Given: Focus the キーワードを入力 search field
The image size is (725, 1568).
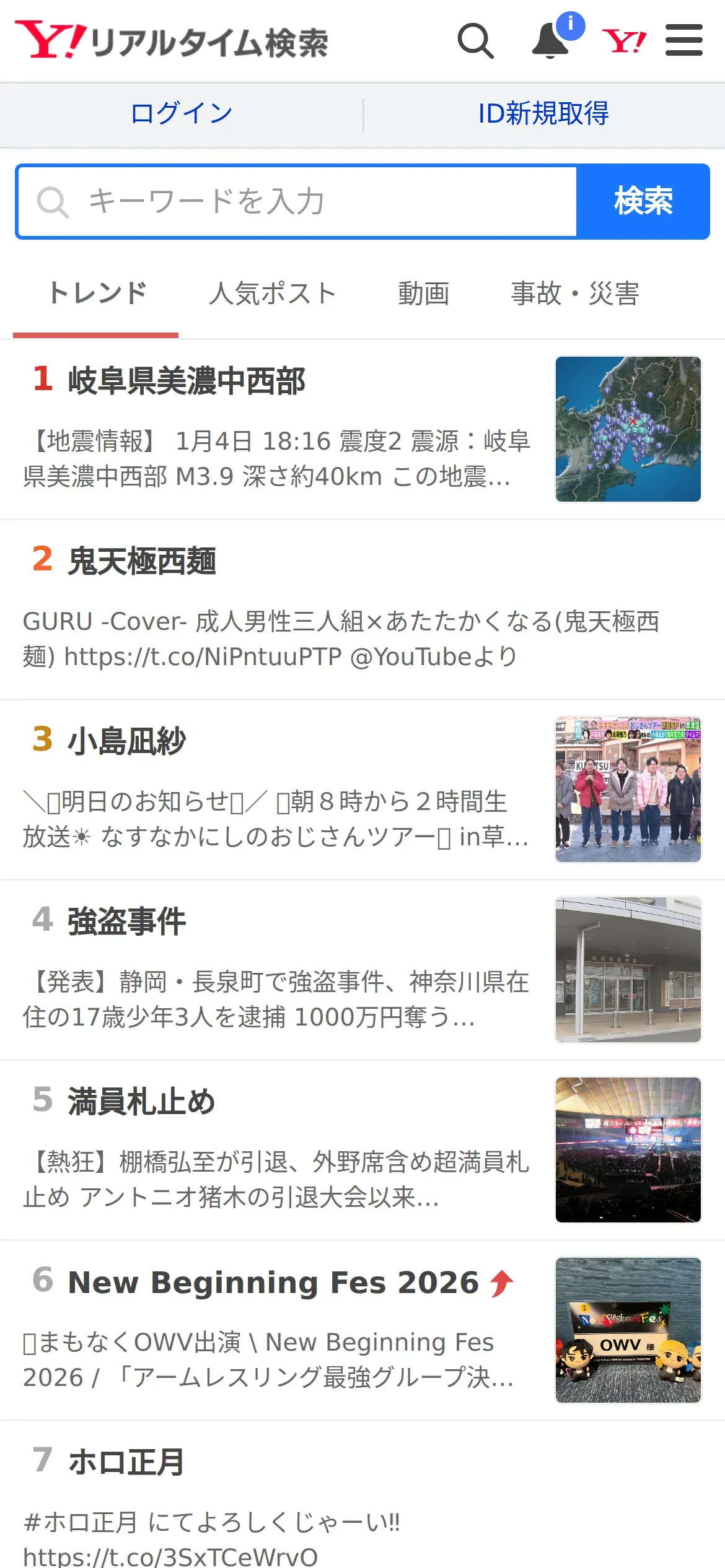Looking at the screenshot, I should [x=297, y=201].
